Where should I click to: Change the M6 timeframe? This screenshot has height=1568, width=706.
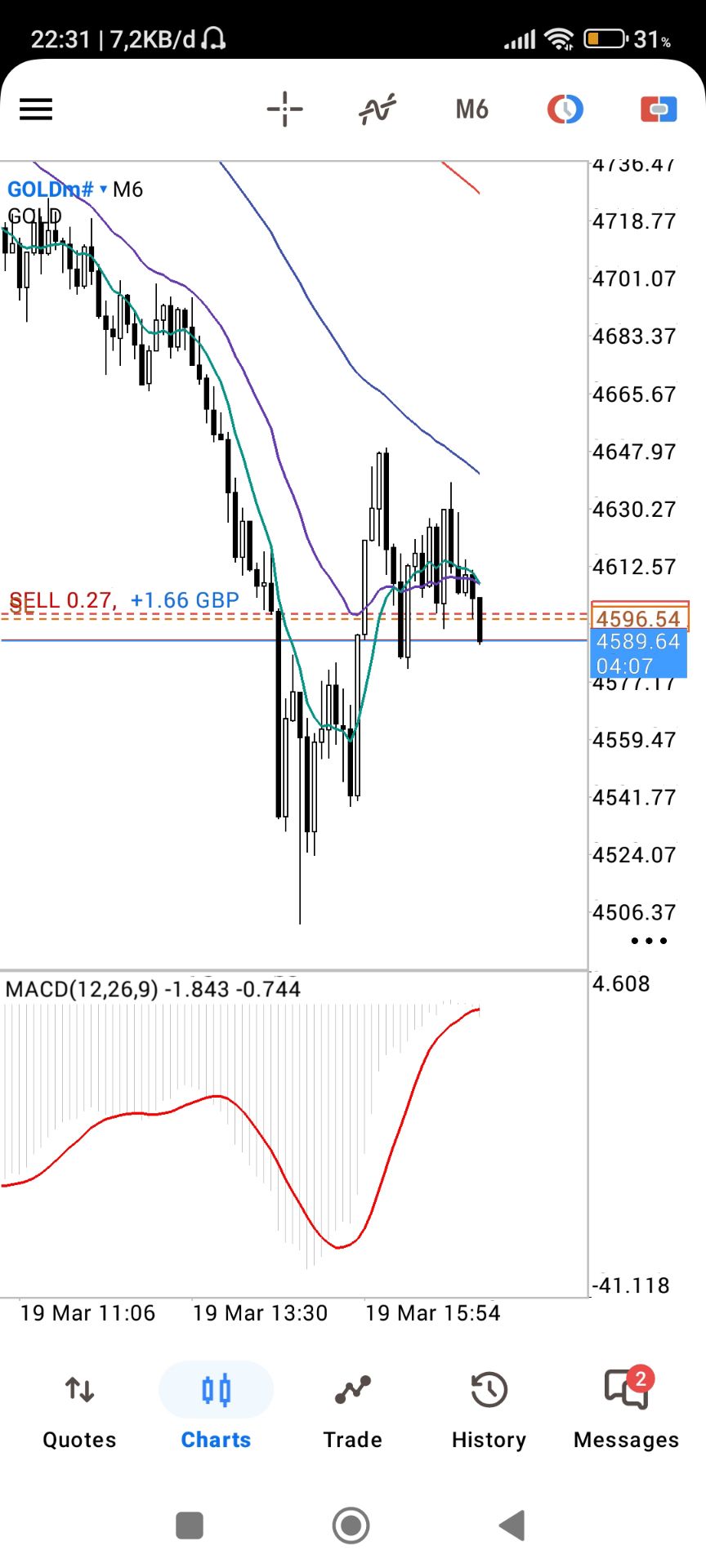coord(471,109)
